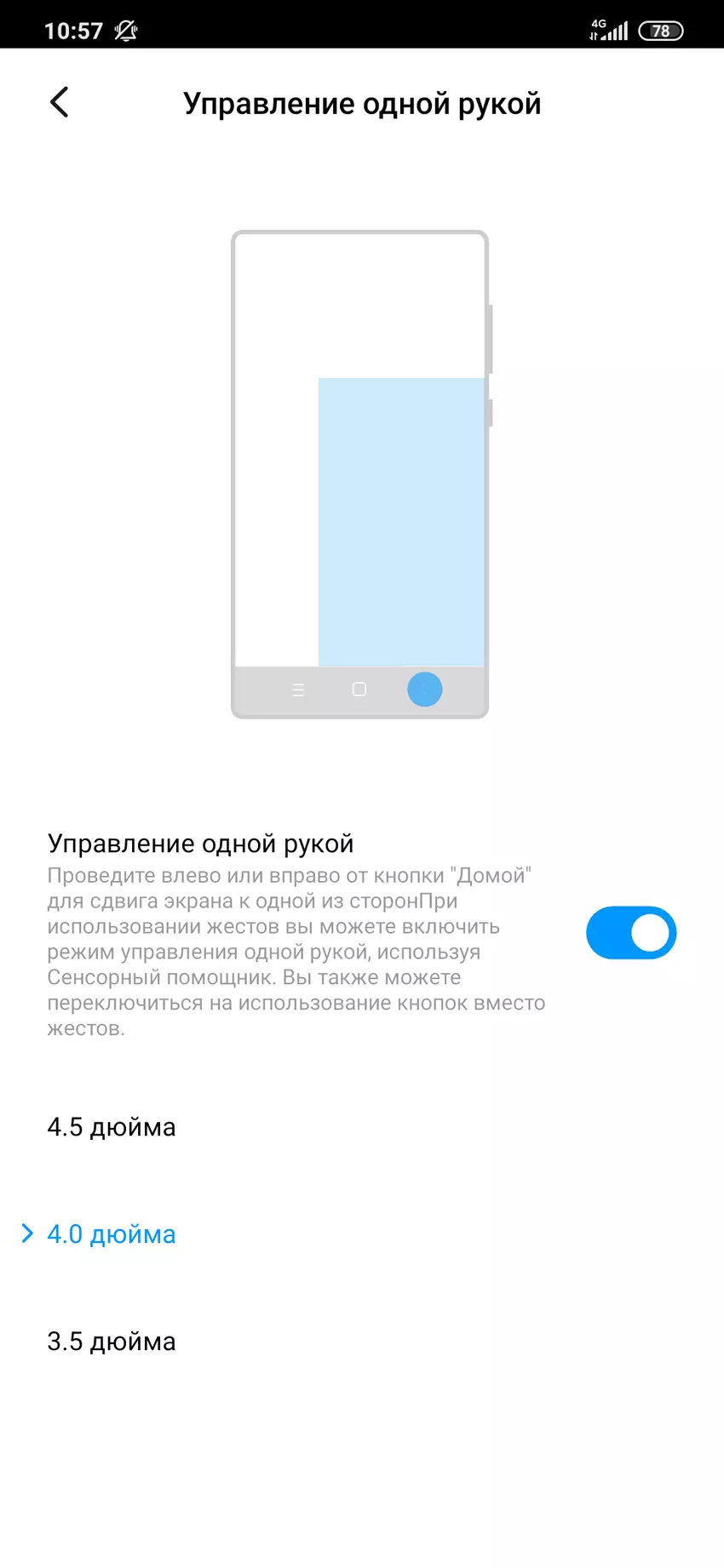This screenshot has height=1568, width=724.
Task: Disable the one-handed mode switch
Action: [630, 933]
